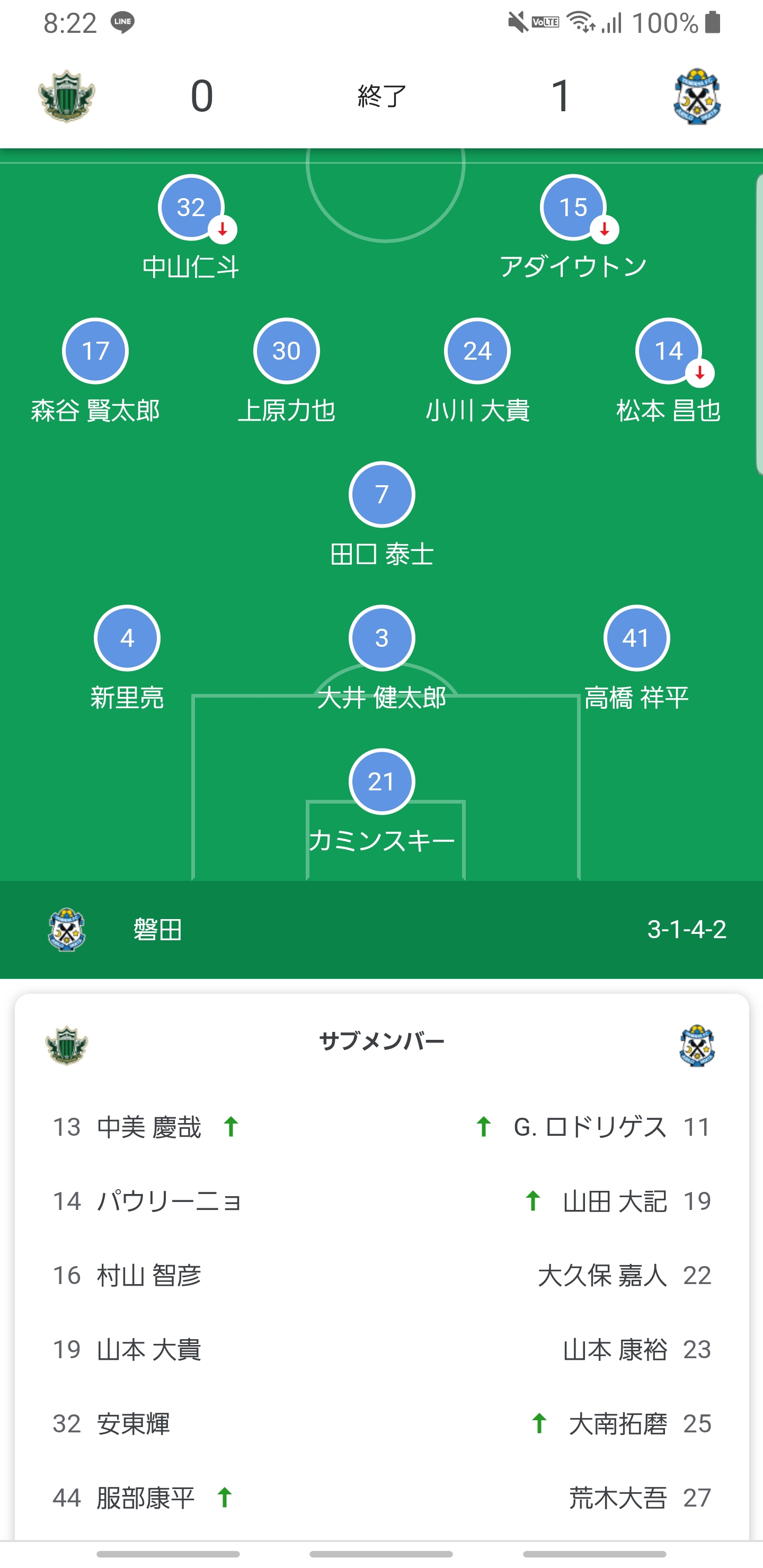Screen dimensions: 763x1568
Task: Open the 磐田 team row
Action: (x=382, y=930)
